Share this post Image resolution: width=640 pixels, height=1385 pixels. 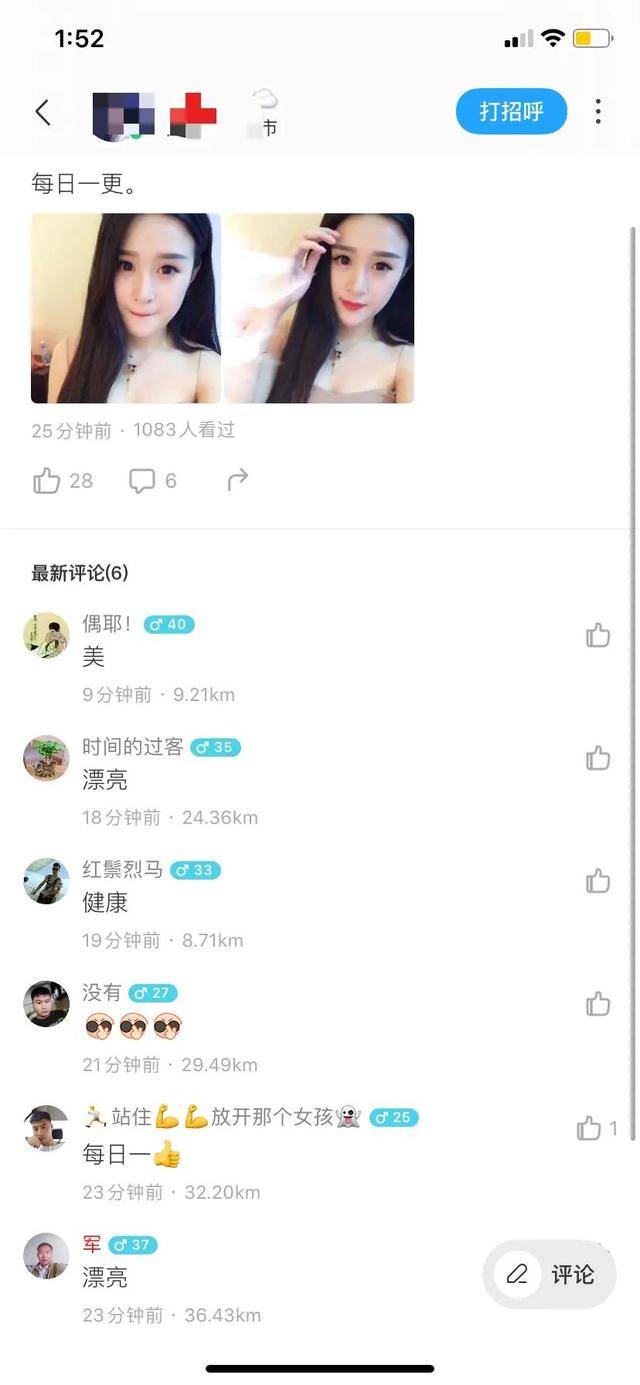click(237, 481)
